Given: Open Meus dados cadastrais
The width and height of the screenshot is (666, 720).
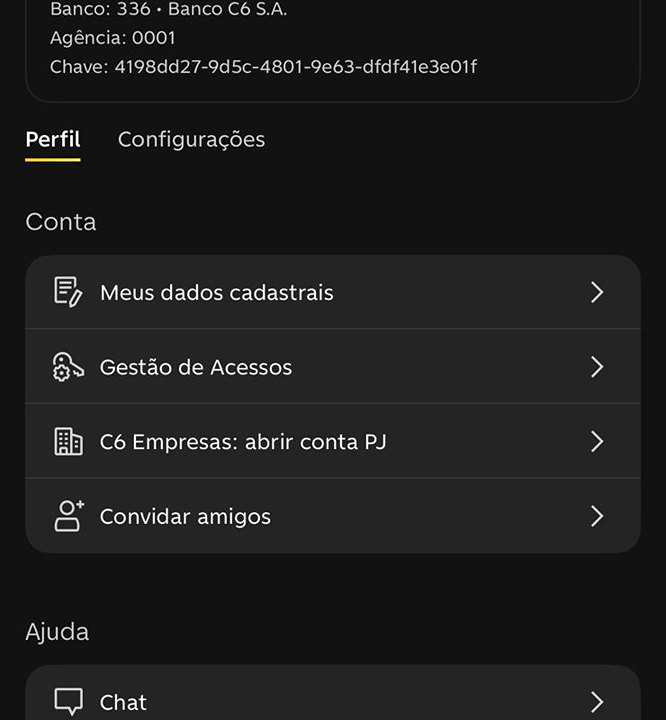Looking at the screenshot, I should (332, 293).
